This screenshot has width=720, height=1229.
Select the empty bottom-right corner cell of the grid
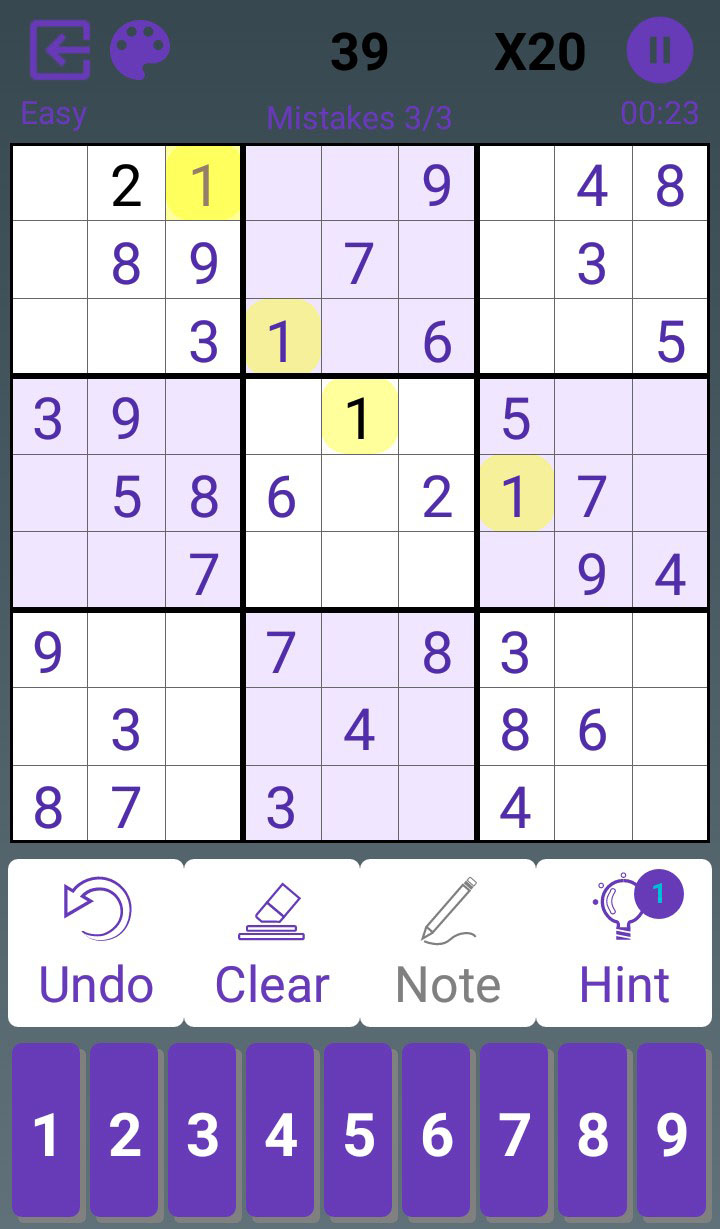pyautogui.click(x=670, y=805)
